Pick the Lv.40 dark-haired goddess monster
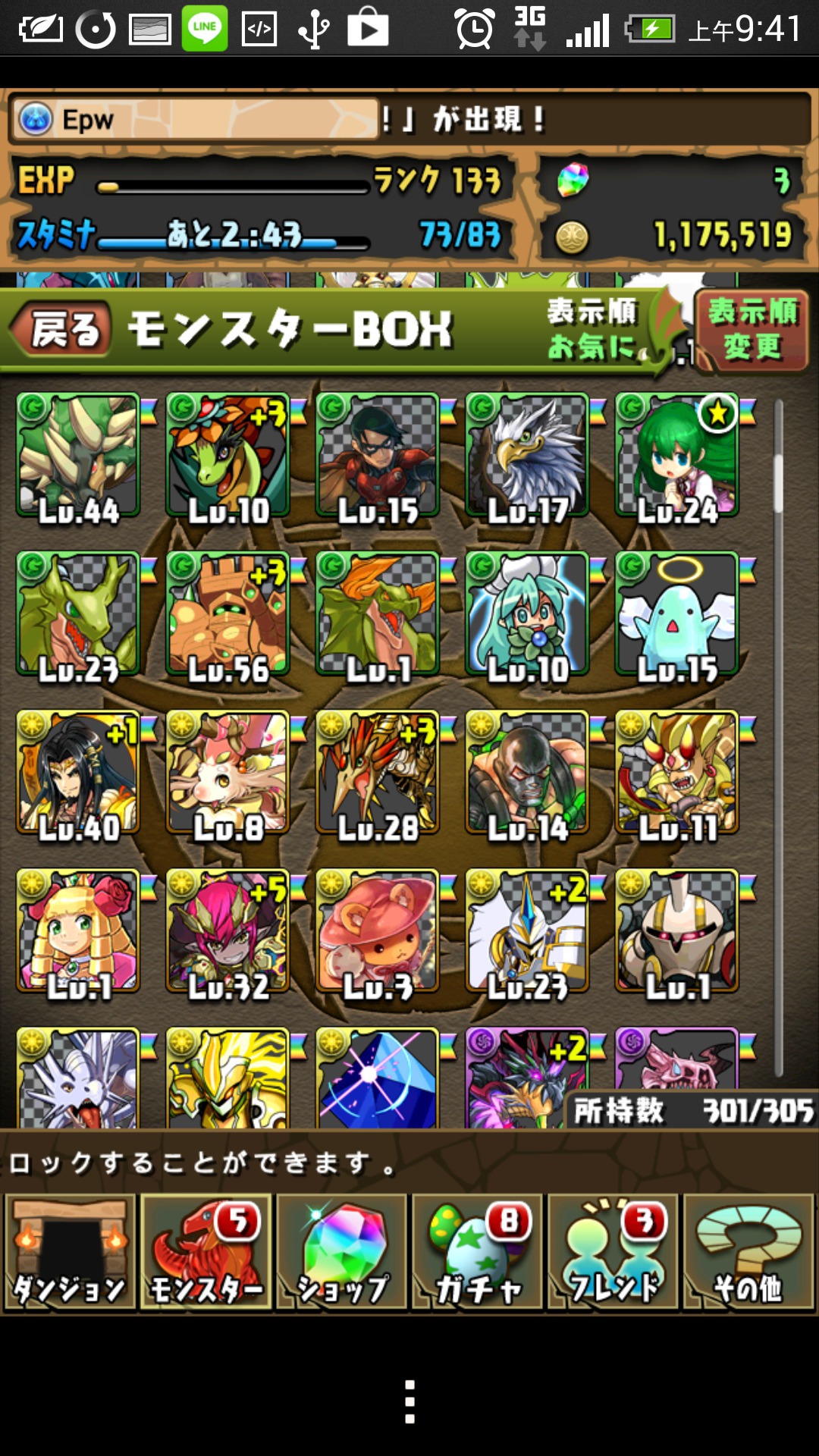Viewport: 819px width, 1456px height. click(x=78, y=775)
